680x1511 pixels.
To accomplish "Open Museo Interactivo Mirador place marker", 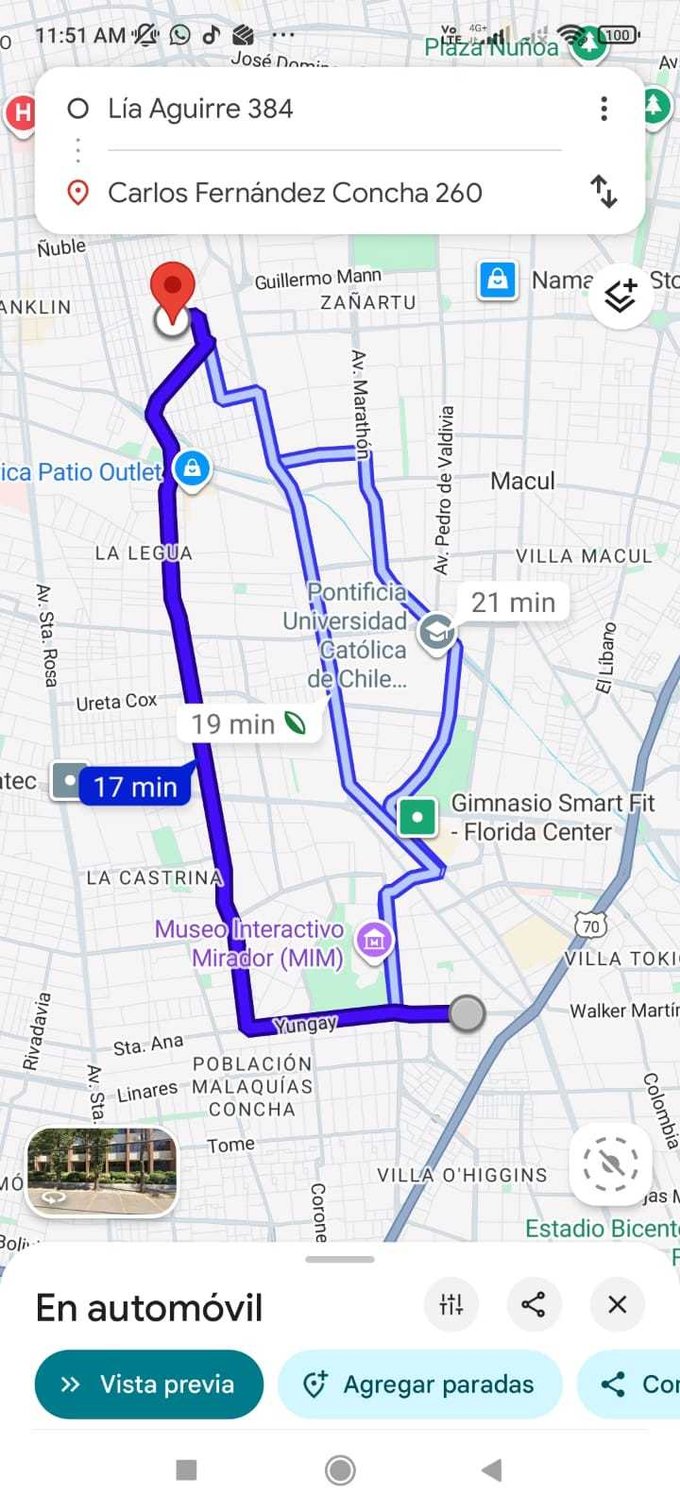I will 376,940.
